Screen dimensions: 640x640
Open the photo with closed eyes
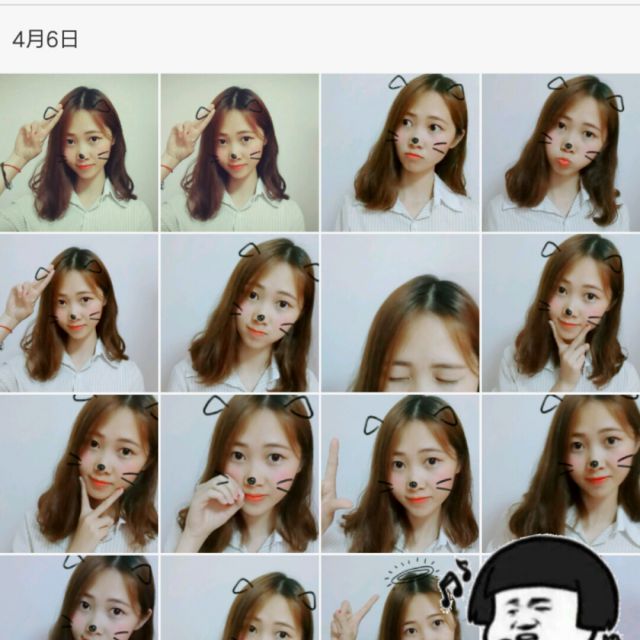(400, 313)
